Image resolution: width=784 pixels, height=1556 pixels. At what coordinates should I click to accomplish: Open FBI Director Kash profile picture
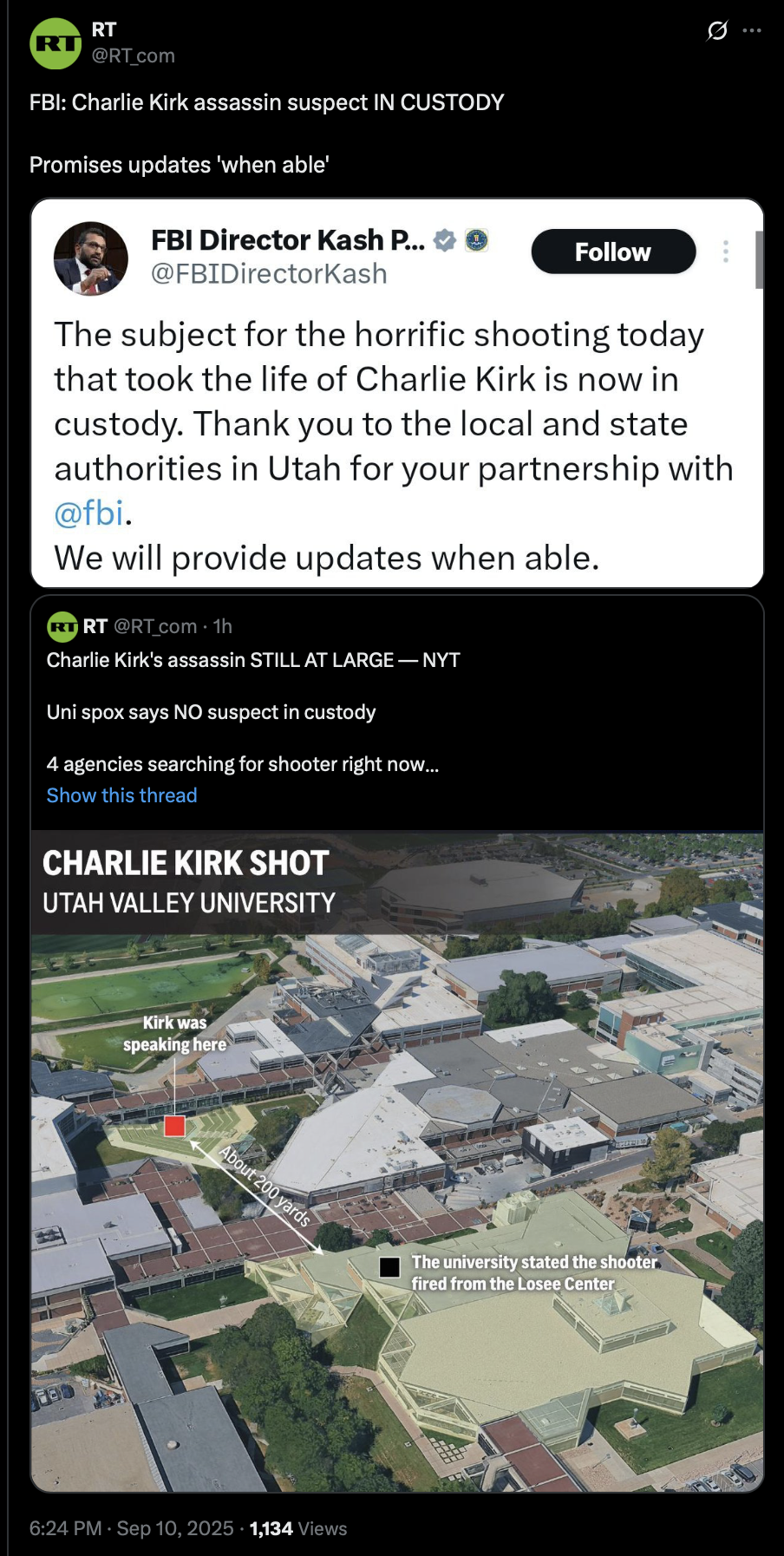[x=91, y=258]
